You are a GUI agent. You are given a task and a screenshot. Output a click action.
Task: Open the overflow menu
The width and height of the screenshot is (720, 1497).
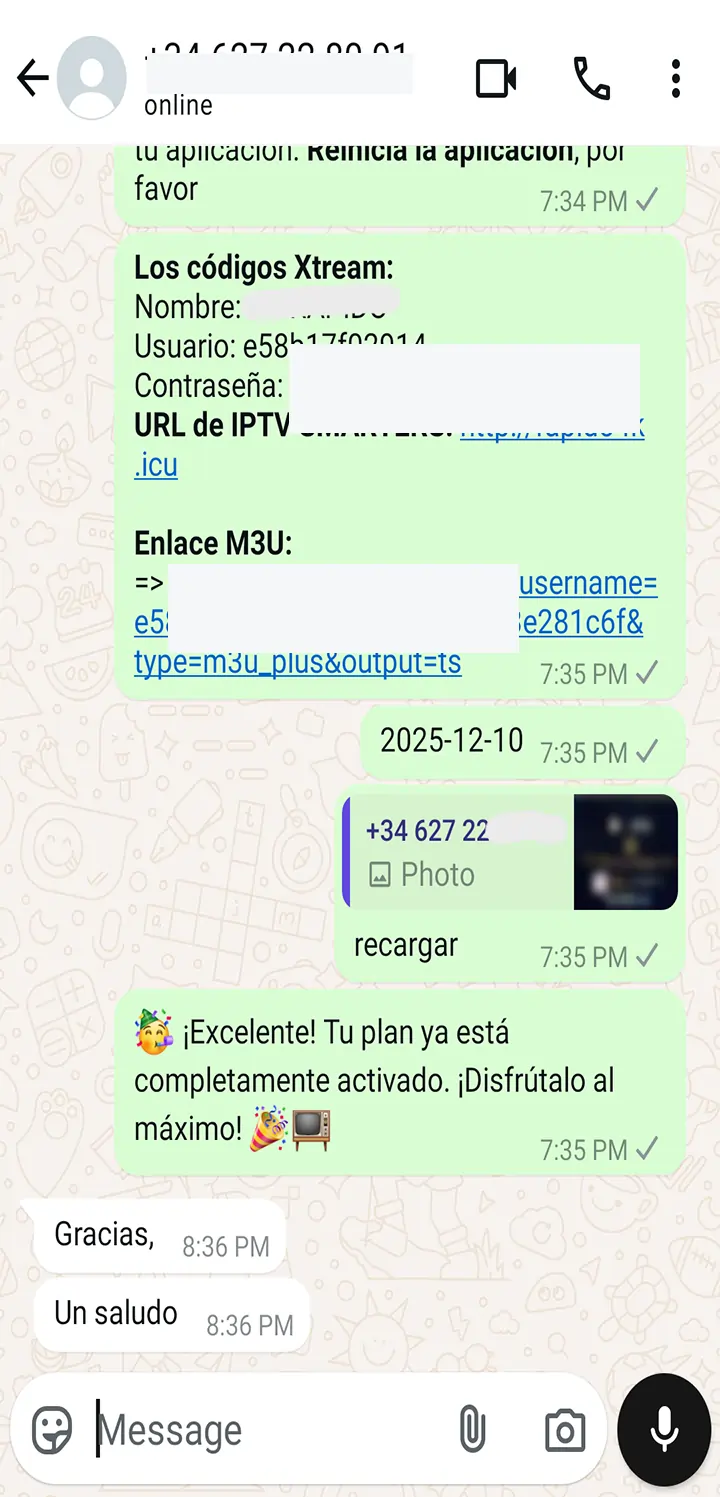[x=676, y=78]
